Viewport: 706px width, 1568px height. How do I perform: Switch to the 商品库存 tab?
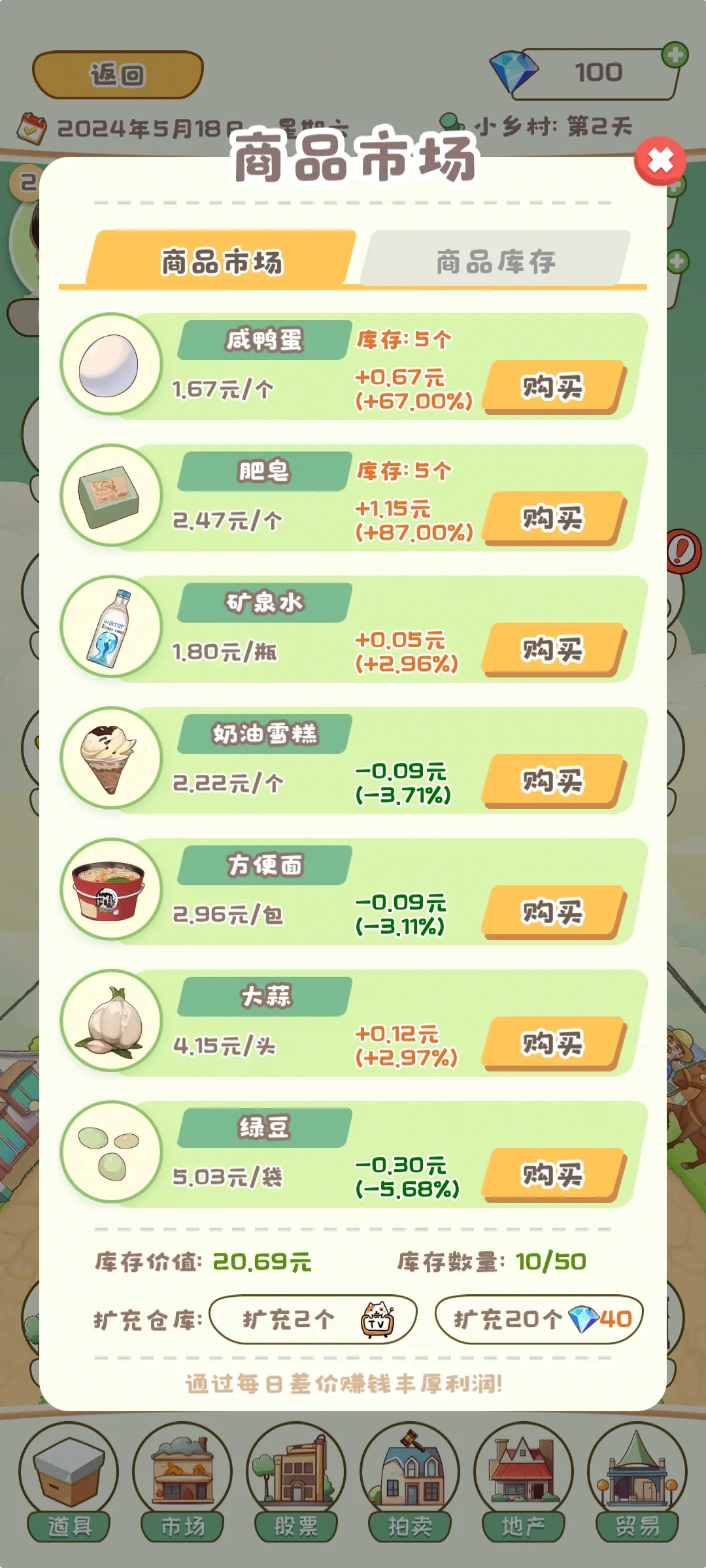pos(496,261)
